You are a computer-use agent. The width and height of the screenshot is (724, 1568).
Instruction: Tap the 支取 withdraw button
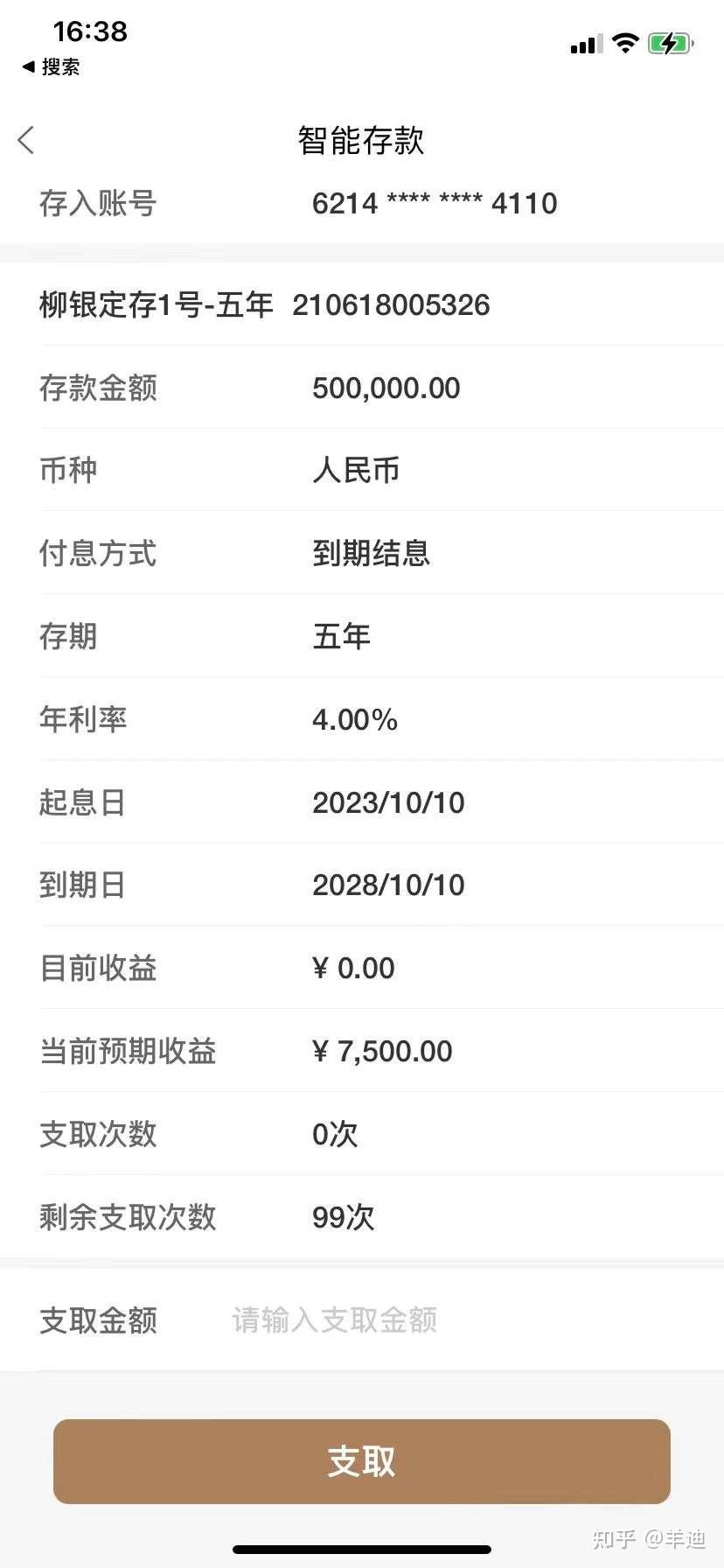(362, 1461)
